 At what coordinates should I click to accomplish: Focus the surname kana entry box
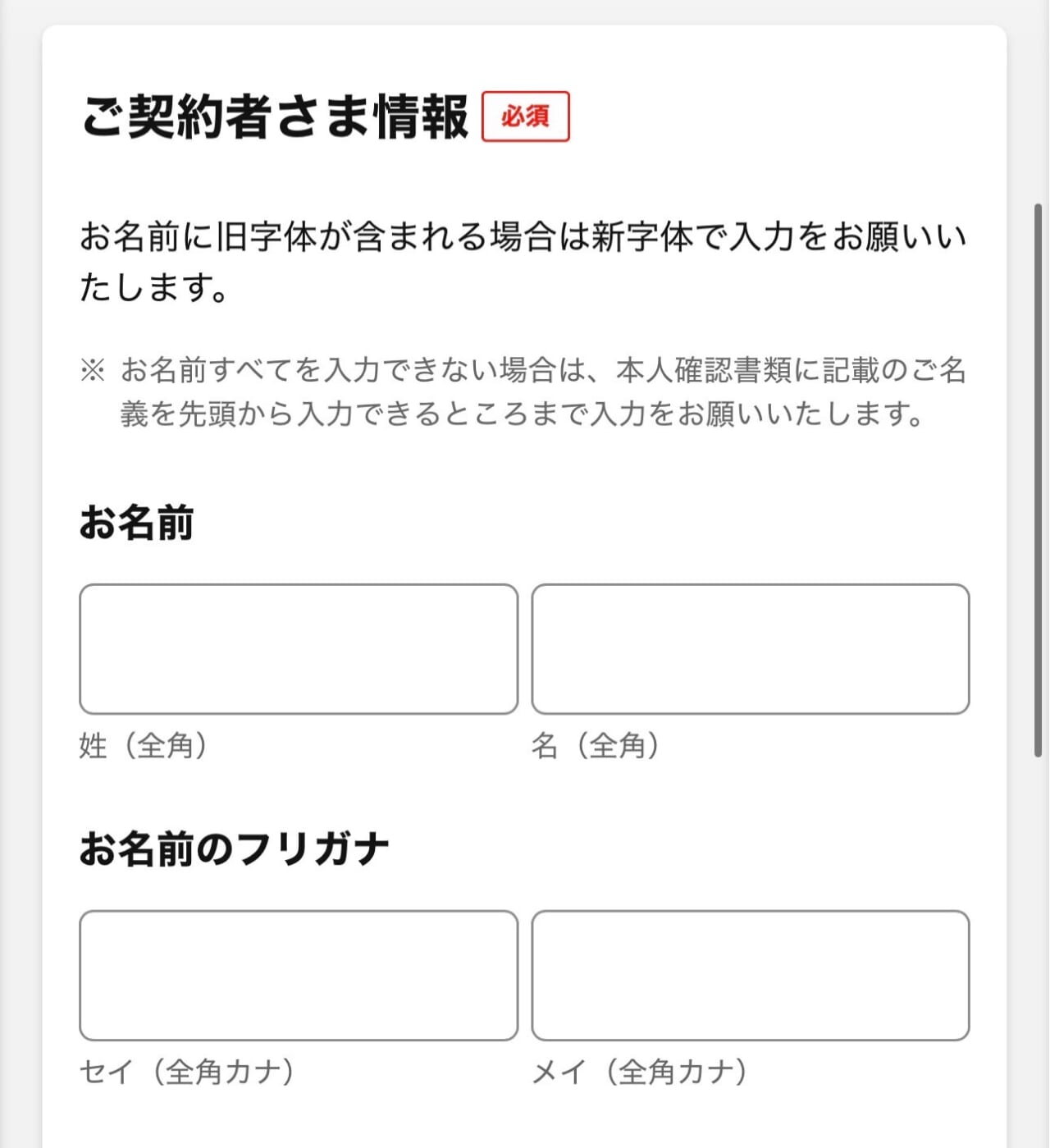298,975
